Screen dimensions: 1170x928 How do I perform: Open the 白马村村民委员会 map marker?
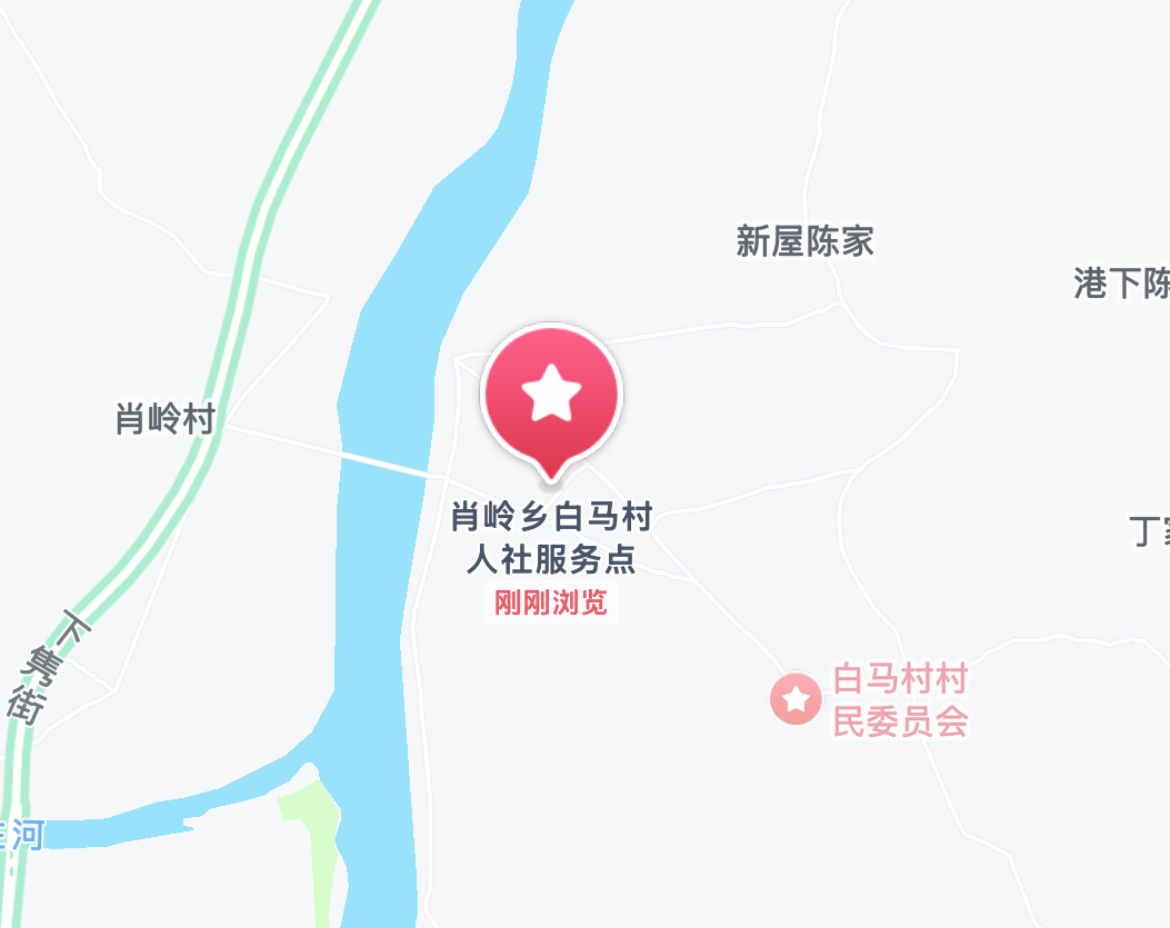click(796, 699)
